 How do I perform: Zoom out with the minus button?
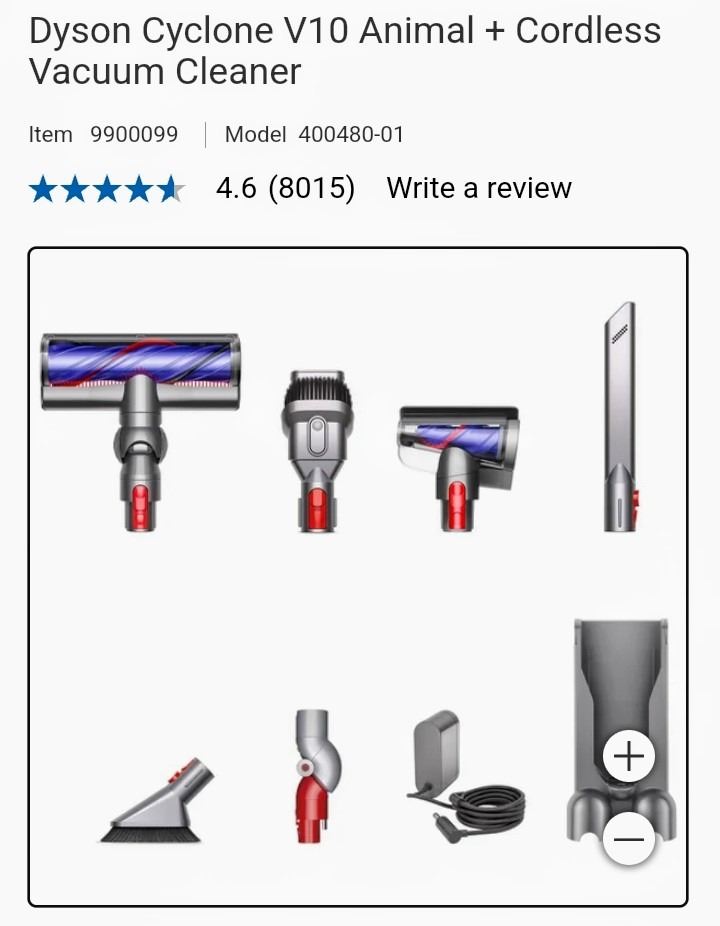(x=629, y=839)
